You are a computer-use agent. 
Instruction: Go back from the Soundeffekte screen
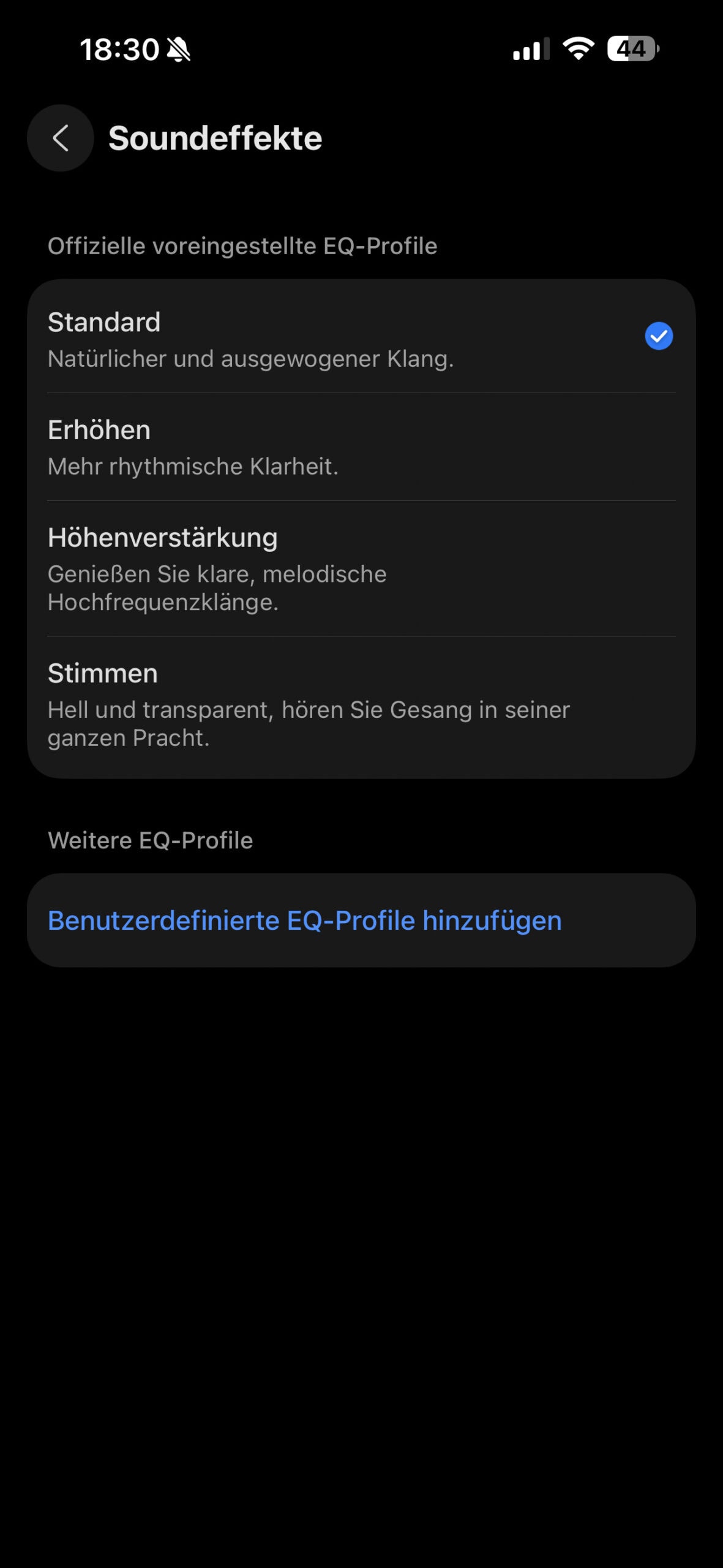coord(60,138)
